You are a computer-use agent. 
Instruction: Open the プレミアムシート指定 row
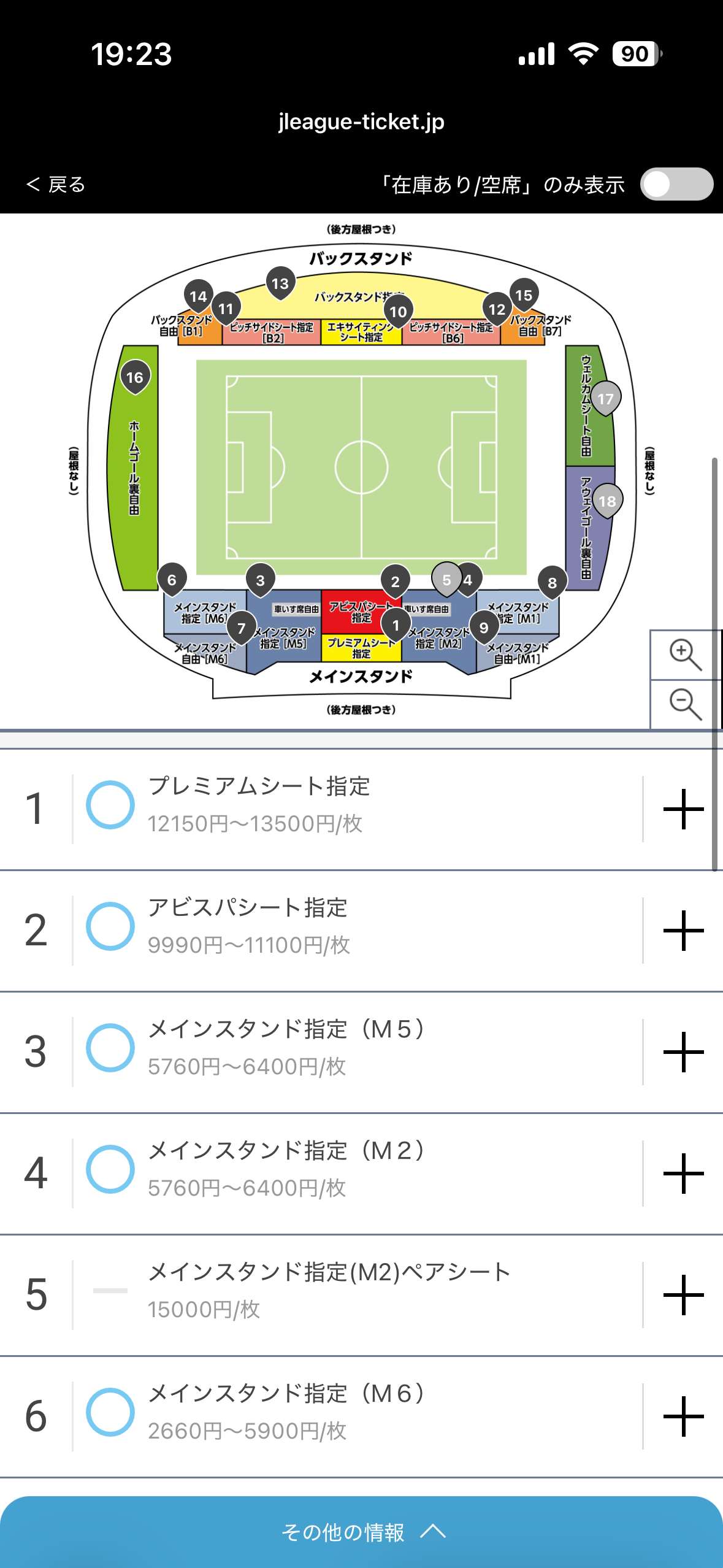tap(362, 809)
